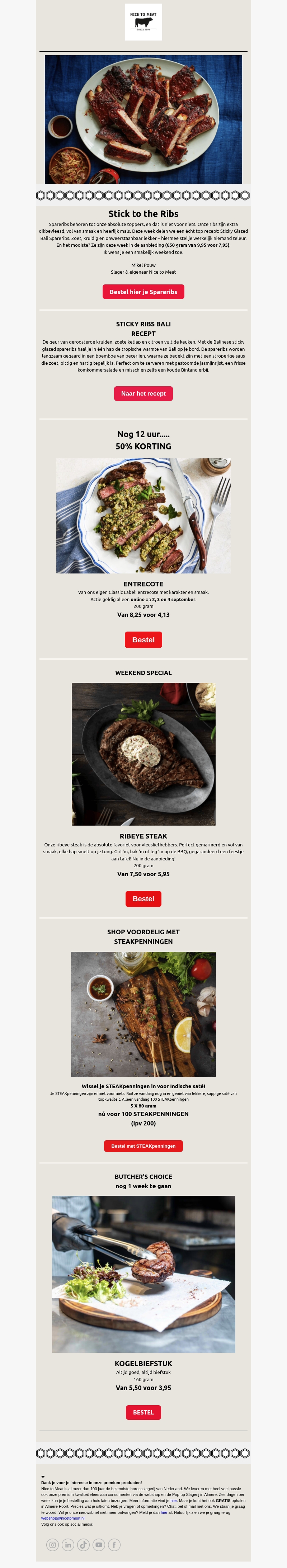The image size is (287, 1568).
Task: Unsubscribe via 'Meld je dan hier af' link
Action: 164,1513
